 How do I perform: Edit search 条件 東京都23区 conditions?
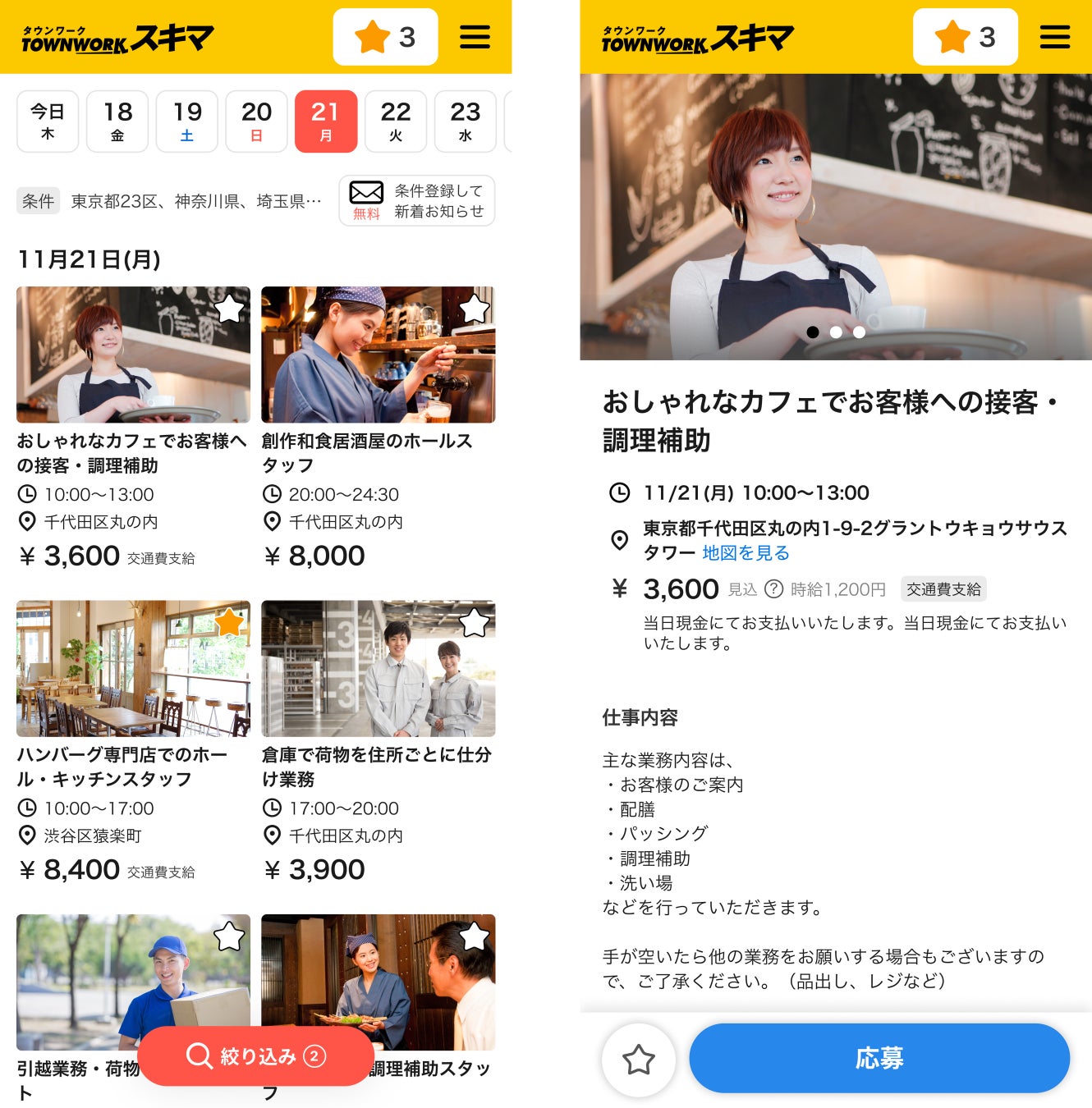point(172,201)
